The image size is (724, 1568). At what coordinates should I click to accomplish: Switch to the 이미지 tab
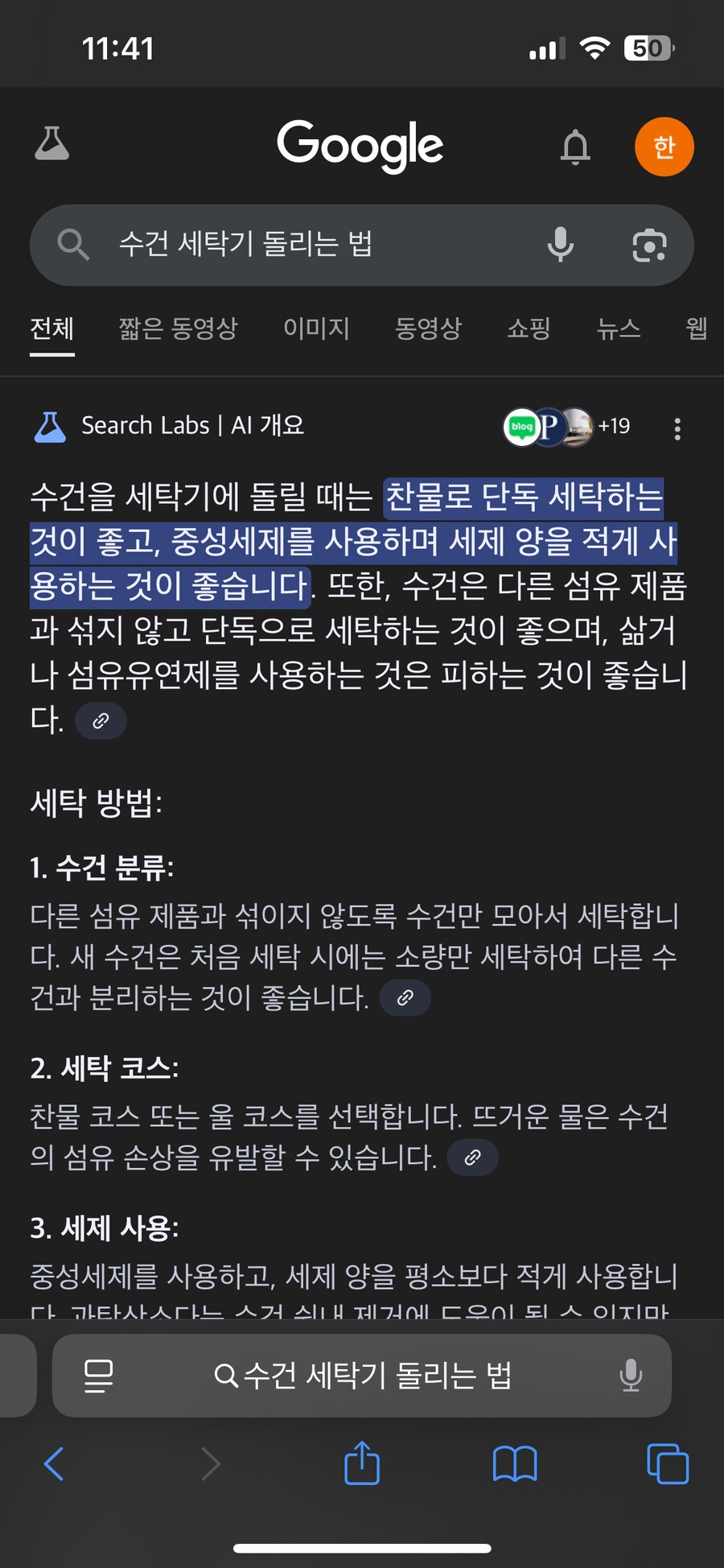click(x=316, y=328)
